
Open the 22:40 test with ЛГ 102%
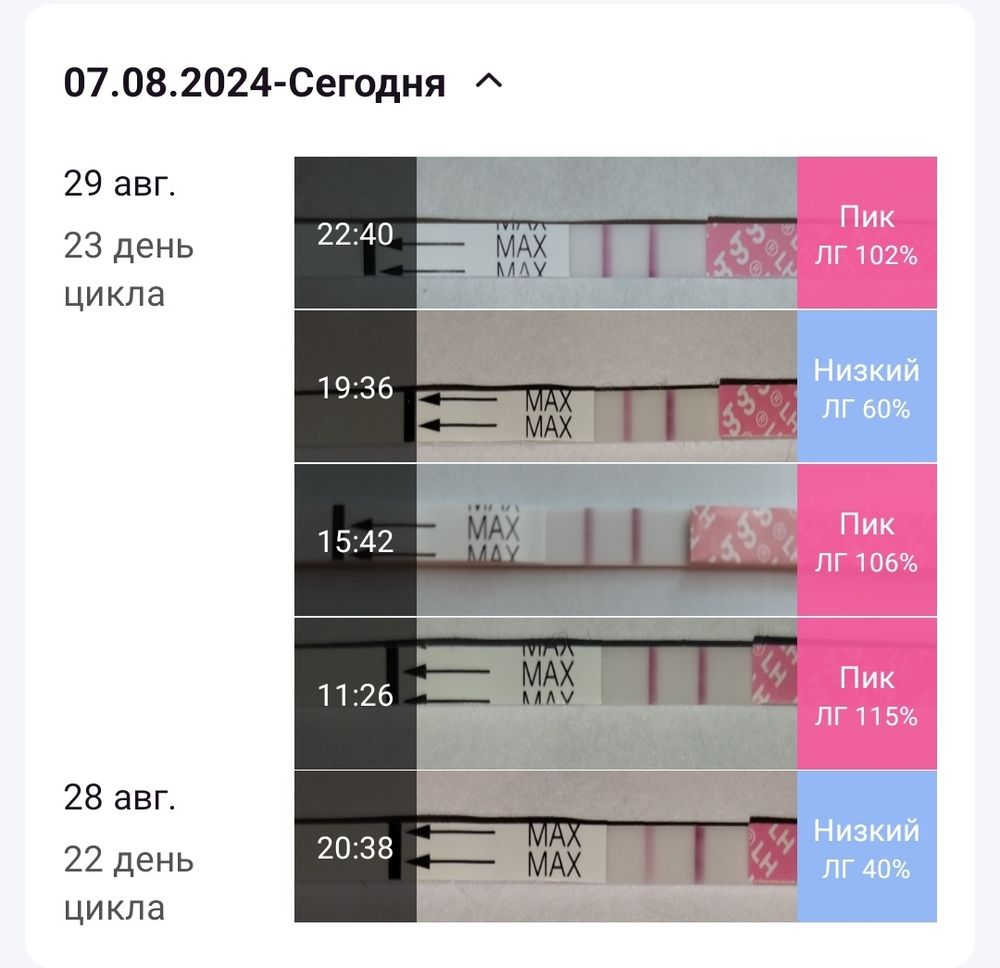(615, 233)
